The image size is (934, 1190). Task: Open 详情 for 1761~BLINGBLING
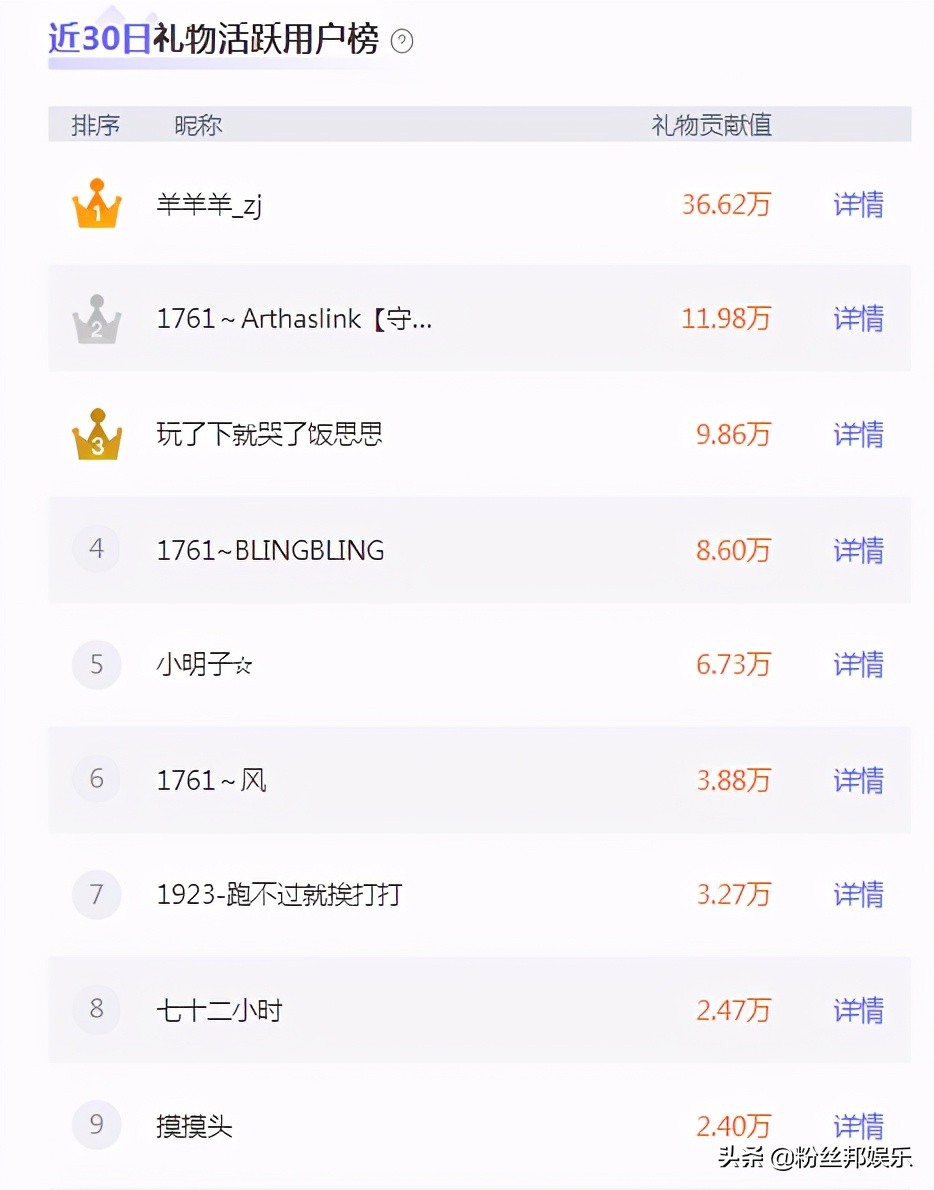click(857, 550)
